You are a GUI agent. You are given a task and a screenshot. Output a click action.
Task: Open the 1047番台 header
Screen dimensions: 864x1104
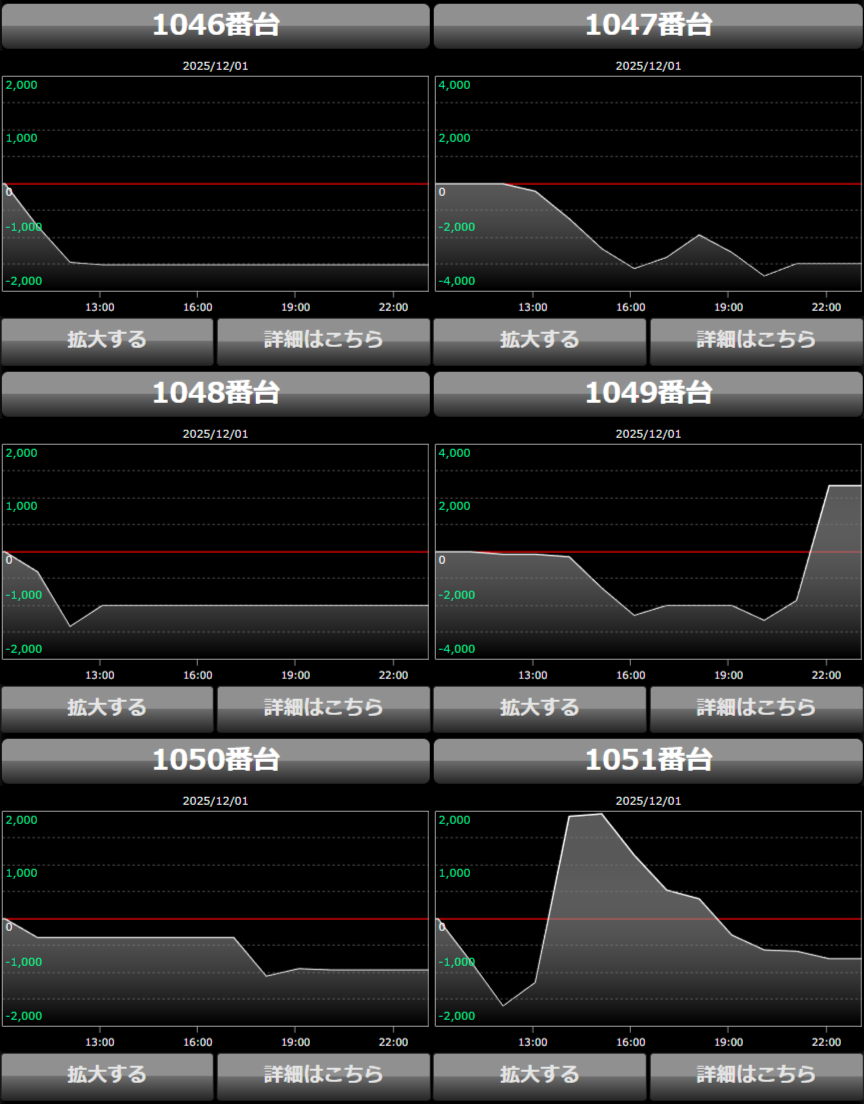pyautogui.click(x=648, y=26)
